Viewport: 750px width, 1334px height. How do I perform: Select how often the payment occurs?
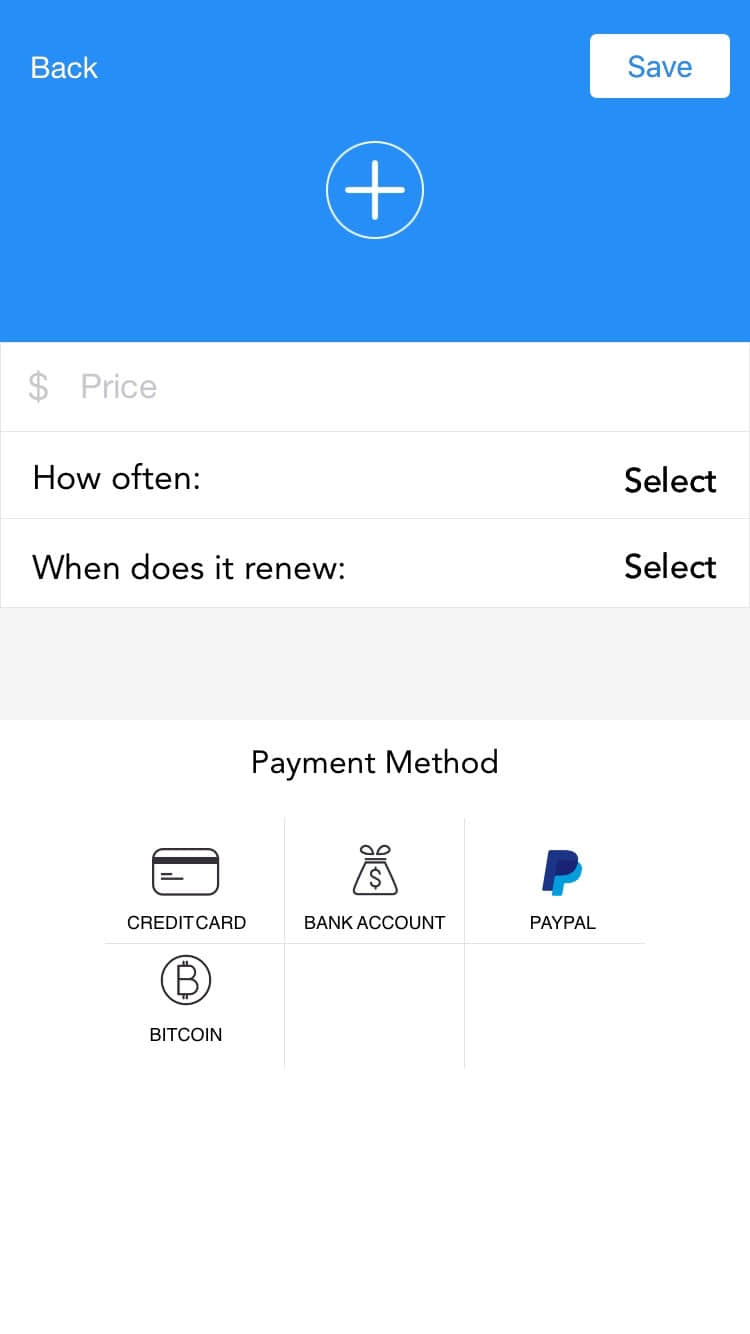[x=669, y=480]
